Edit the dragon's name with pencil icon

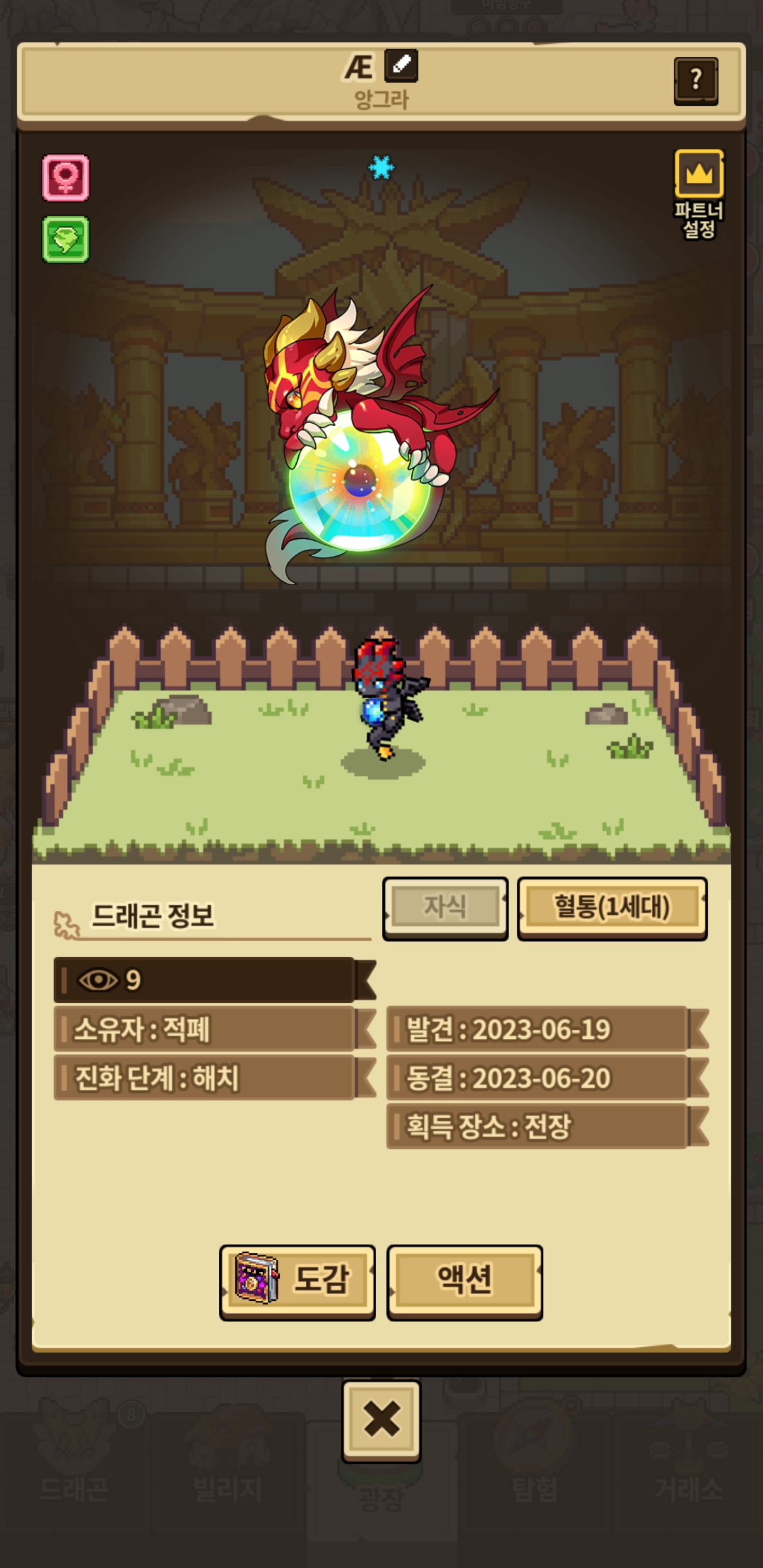(x=401, y=65)
